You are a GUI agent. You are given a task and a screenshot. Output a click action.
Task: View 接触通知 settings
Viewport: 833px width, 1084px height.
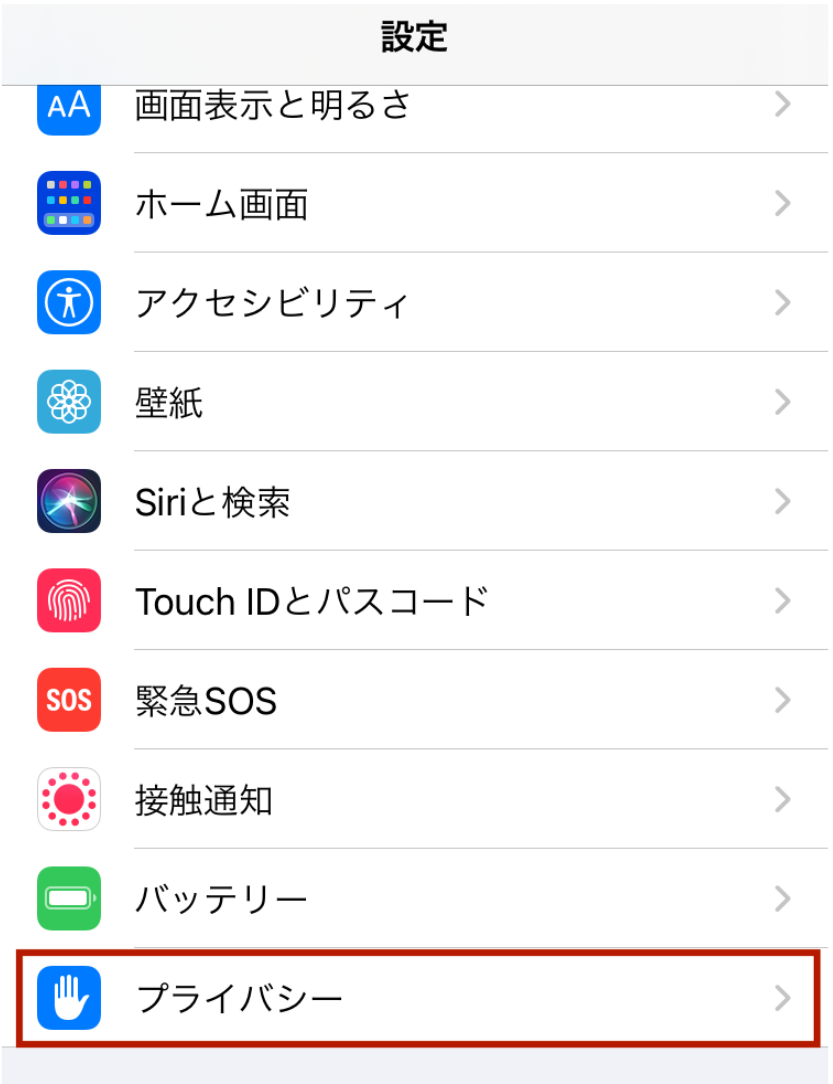click(203, 800)
